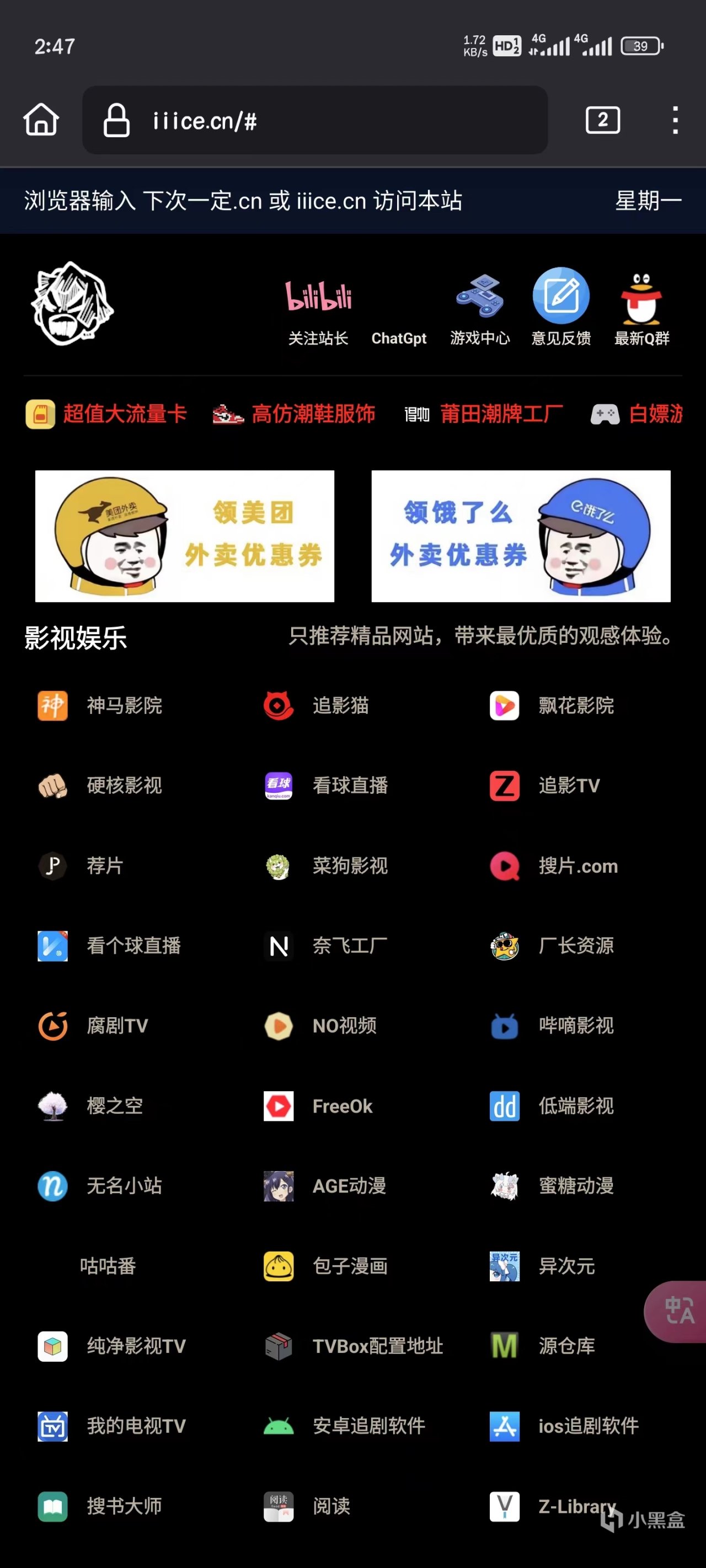Open TVBox配置地址 link
The width and height of the screenshot is (706, 1568).
click(x=354, y=1345)
